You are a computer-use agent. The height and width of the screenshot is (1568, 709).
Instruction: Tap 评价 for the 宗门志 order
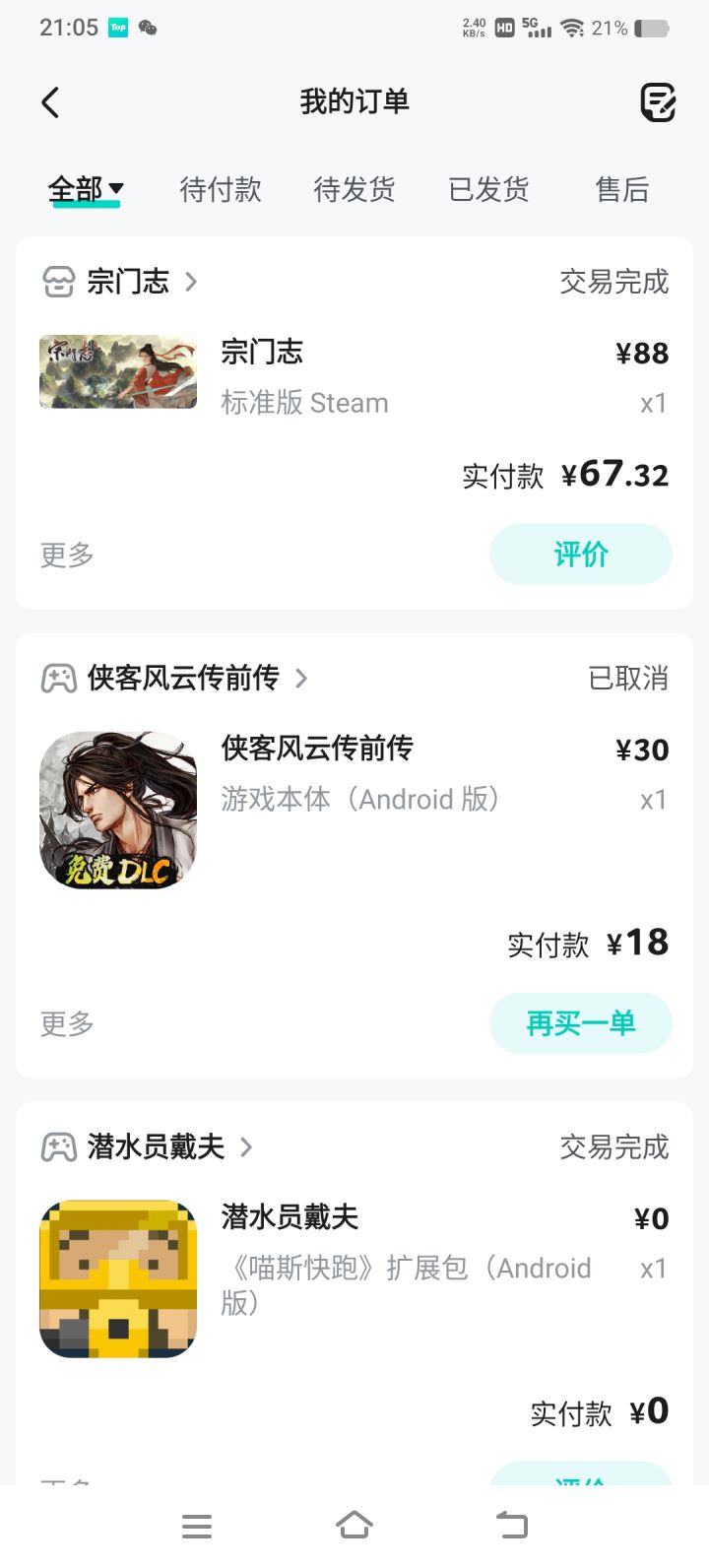tap(580, 555)
